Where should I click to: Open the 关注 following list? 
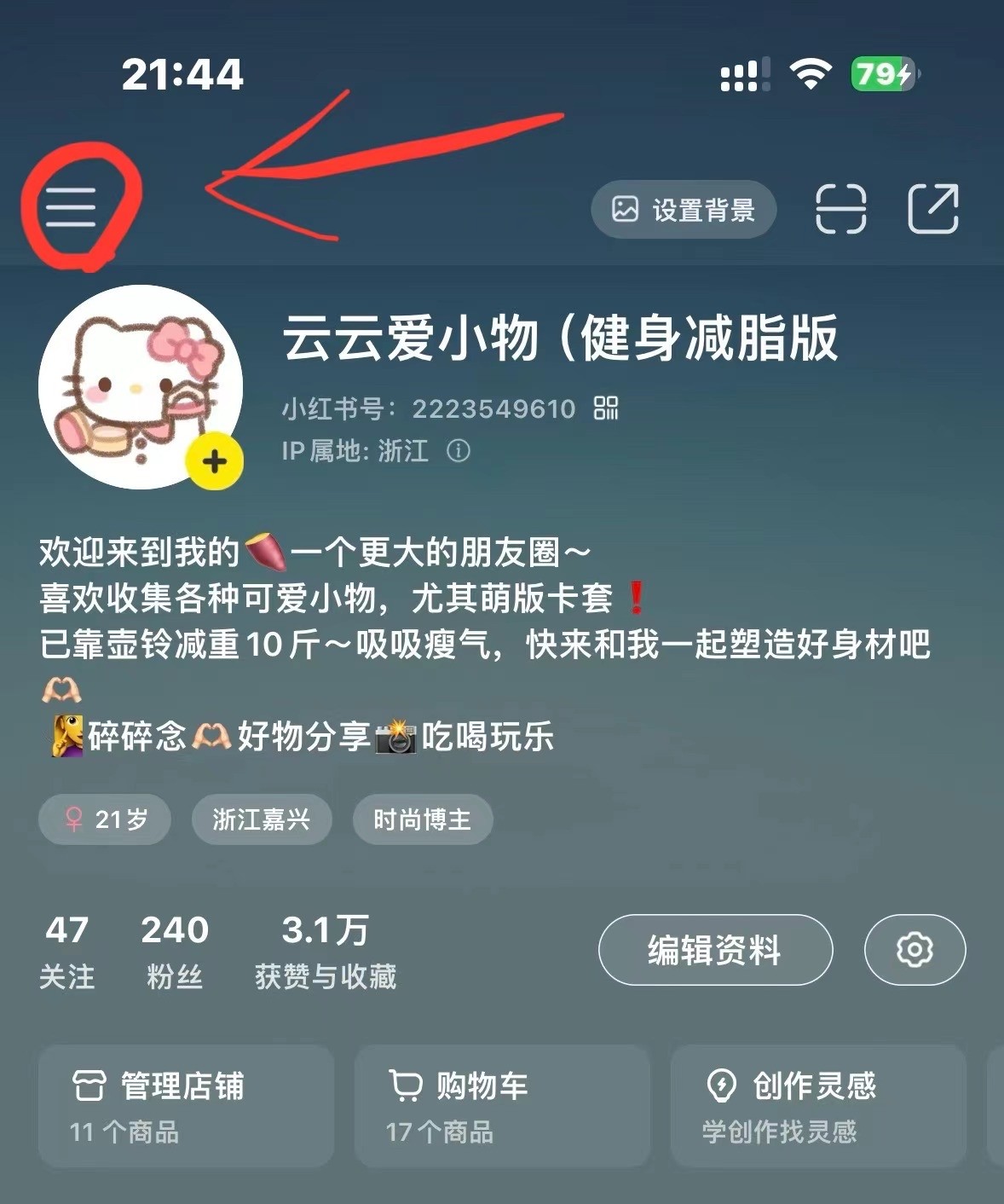pos(66,952)
